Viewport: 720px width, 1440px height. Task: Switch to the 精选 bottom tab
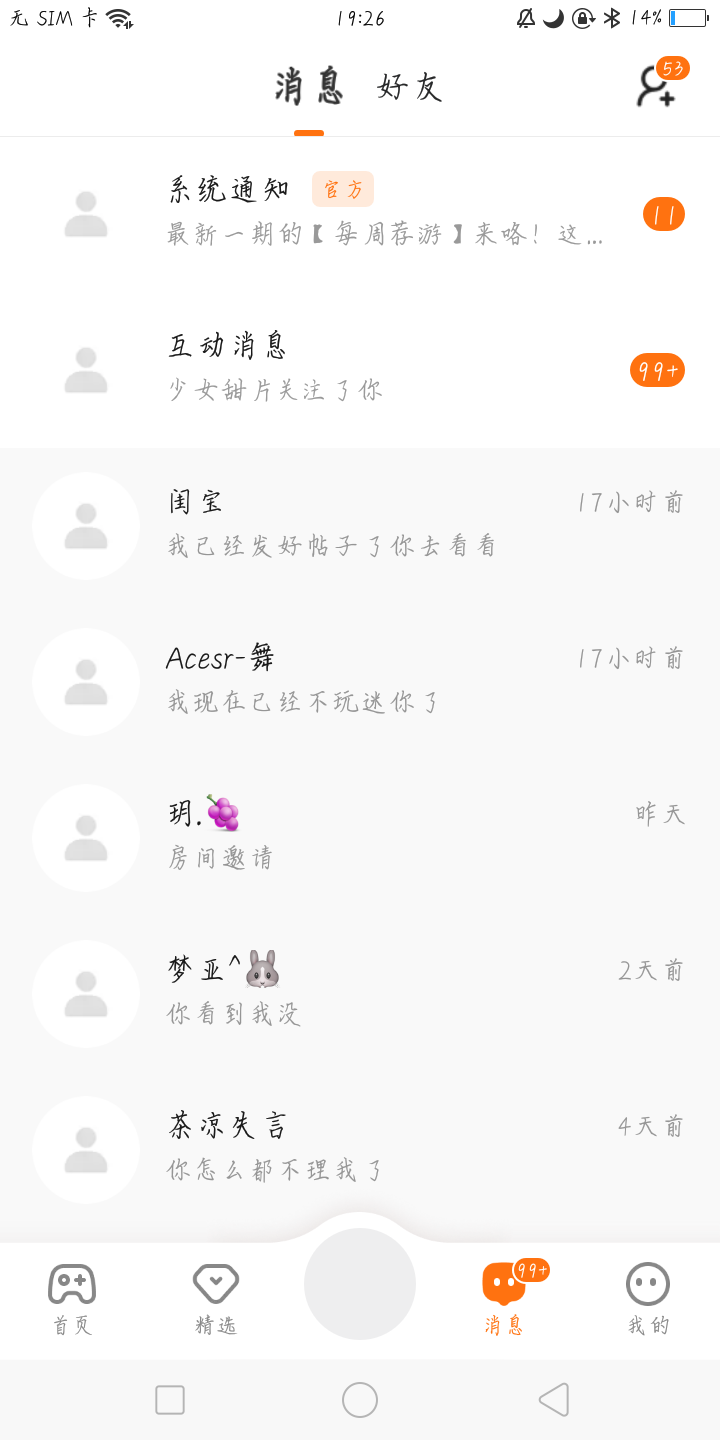click(216, 1299)
